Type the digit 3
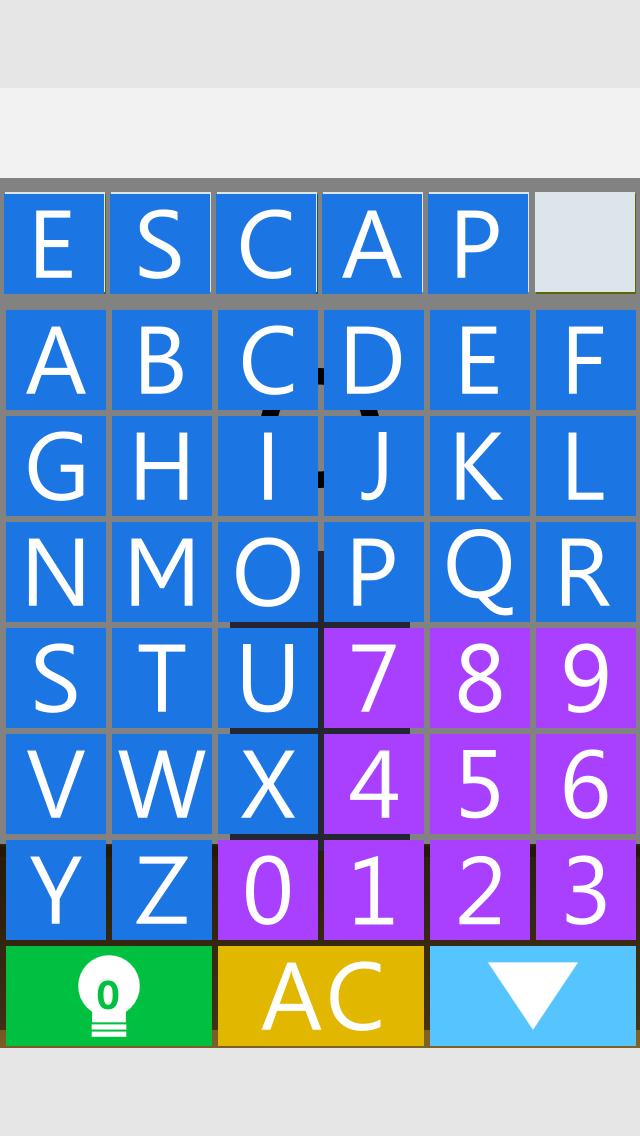 click(x=585, y=890)
